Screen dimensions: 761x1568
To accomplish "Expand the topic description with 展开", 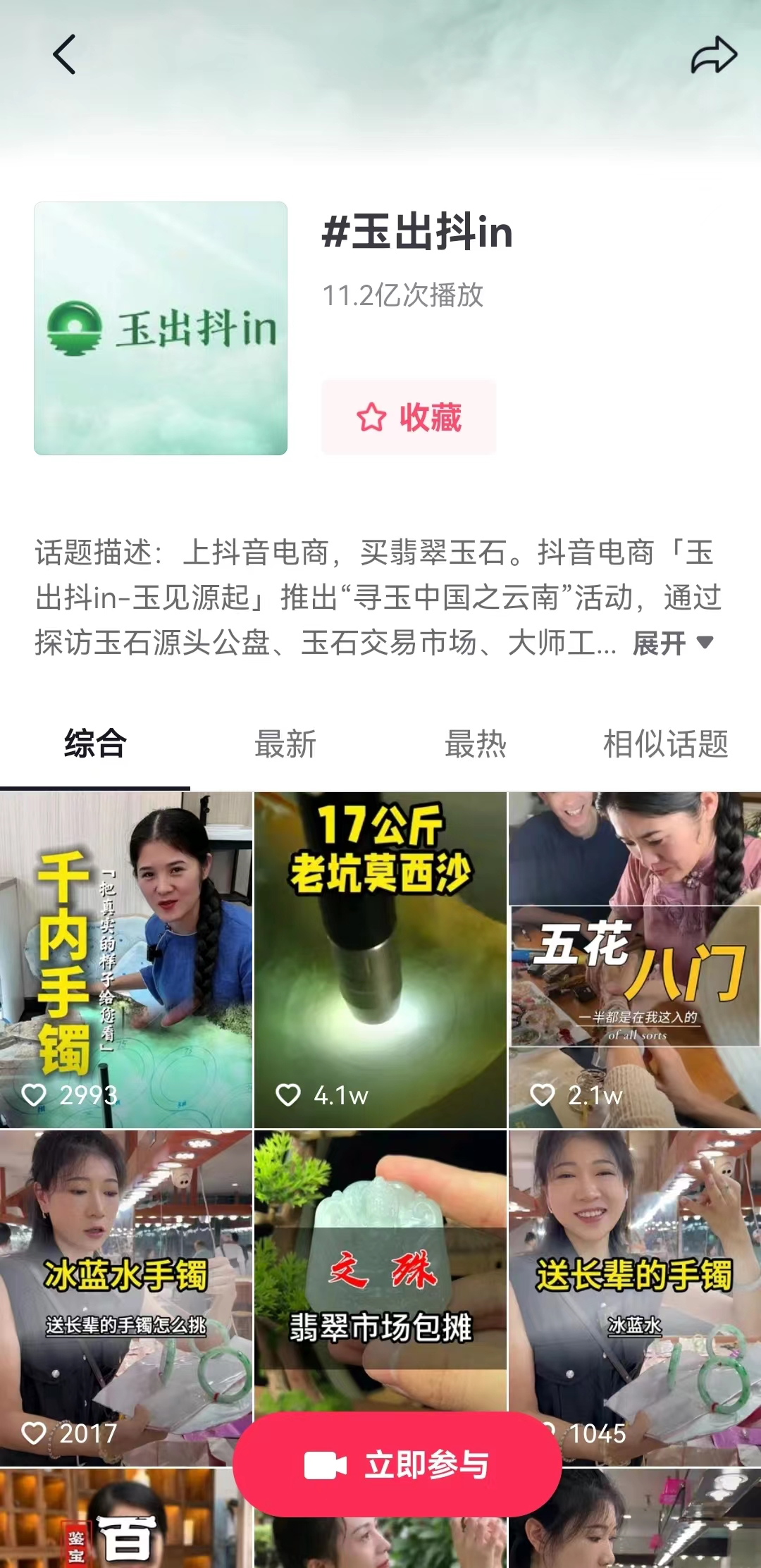I will [x=673, y=643].
